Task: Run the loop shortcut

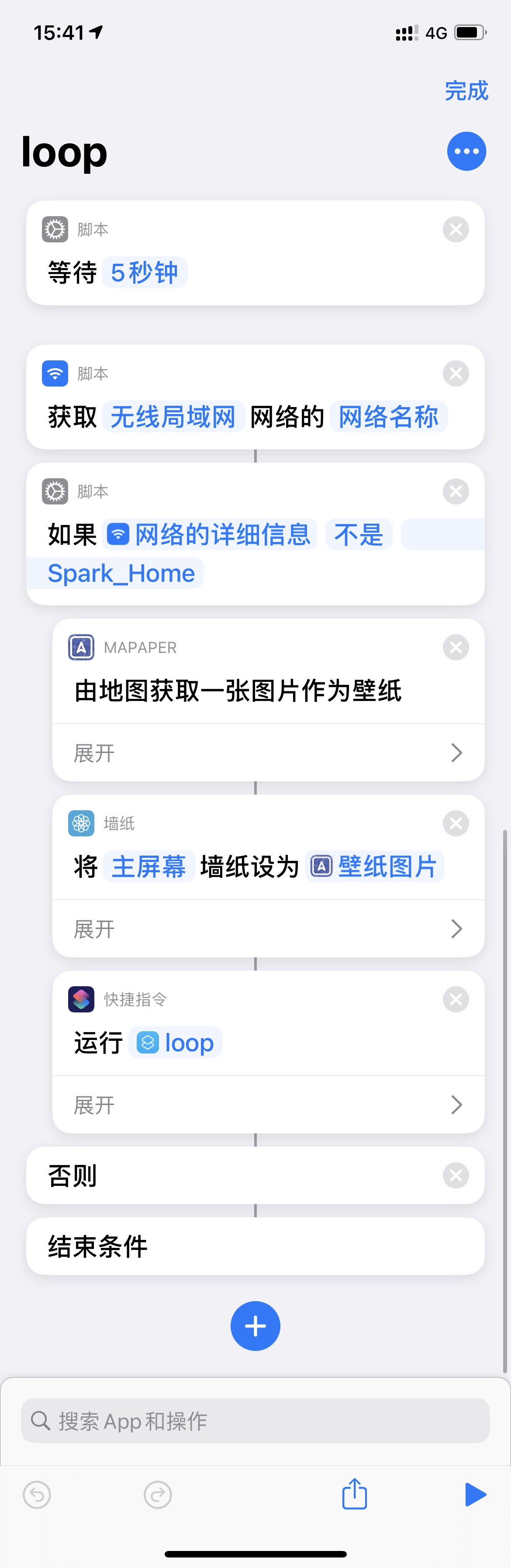Action: tap(474, 1494)
